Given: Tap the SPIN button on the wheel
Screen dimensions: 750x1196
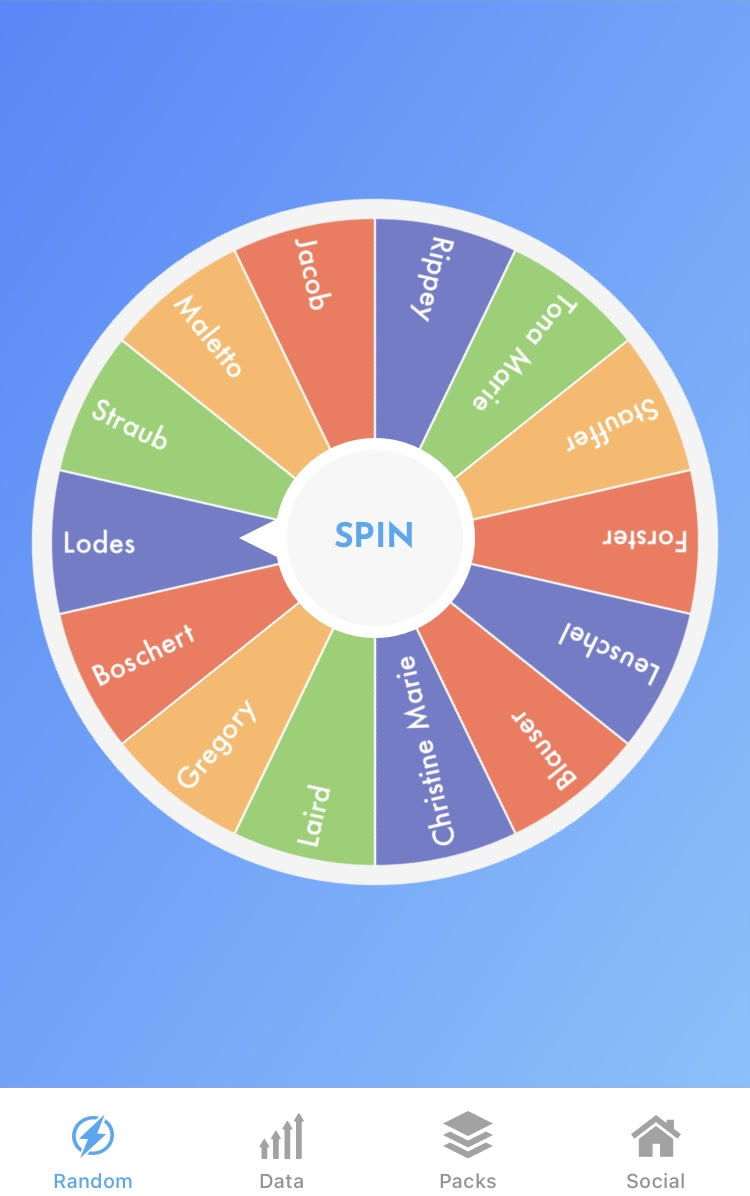Looking at the screenshot, I should pyautogui.click(x=374, y=536).
